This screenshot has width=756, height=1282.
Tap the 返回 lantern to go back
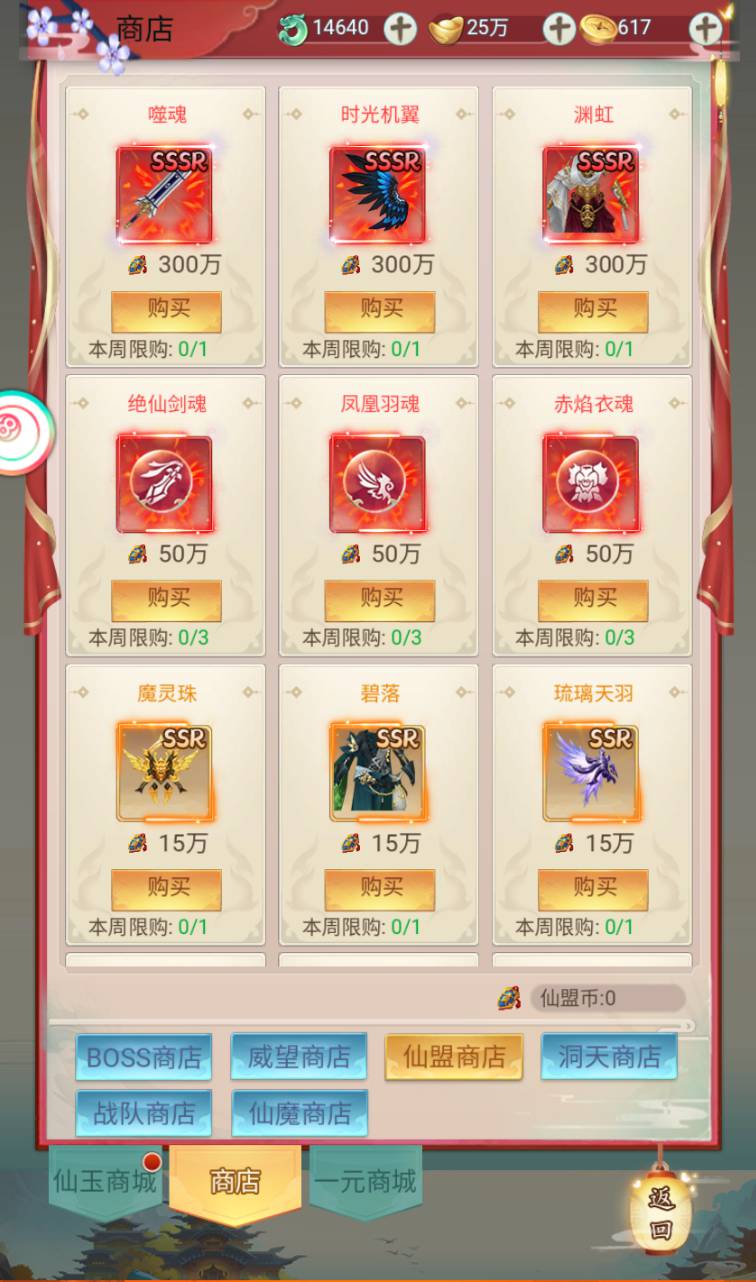coord(661,1213)
